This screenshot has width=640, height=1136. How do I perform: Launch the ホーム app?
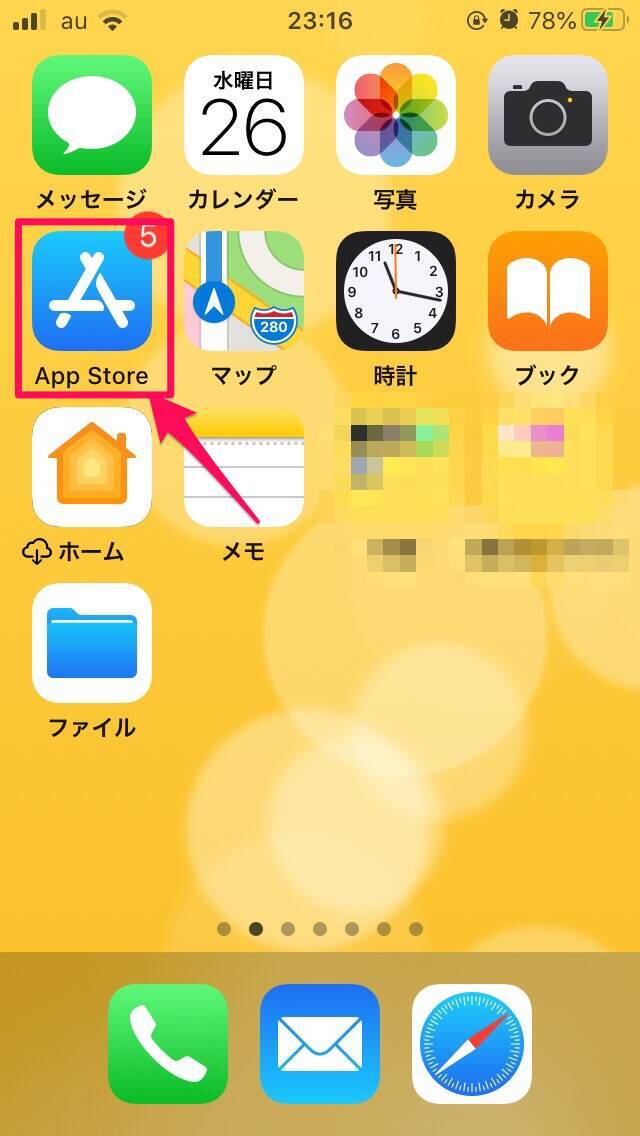point(92,467)
